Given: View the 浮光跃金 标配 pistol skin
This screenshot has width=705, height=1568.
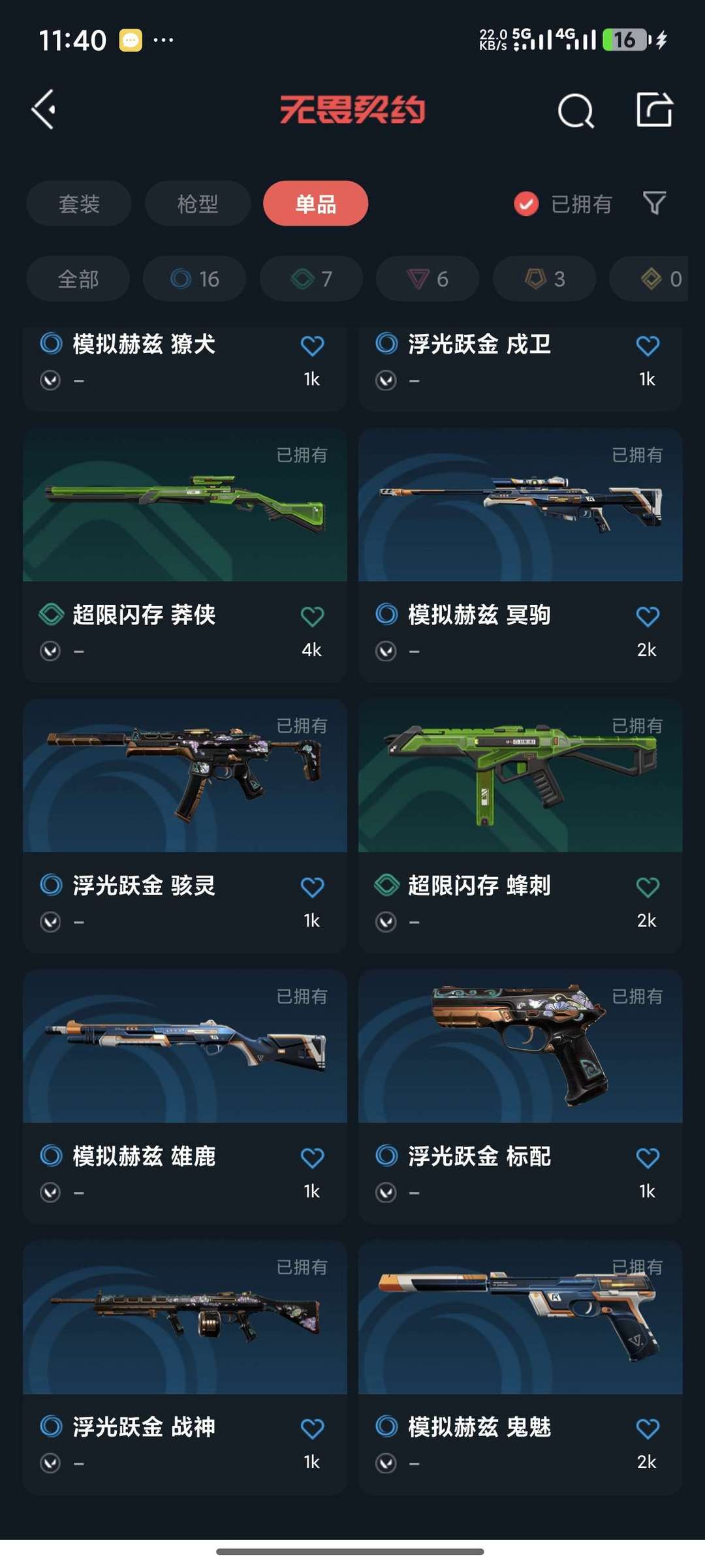Looking at the screenshot, I should tap(520, 1097).
